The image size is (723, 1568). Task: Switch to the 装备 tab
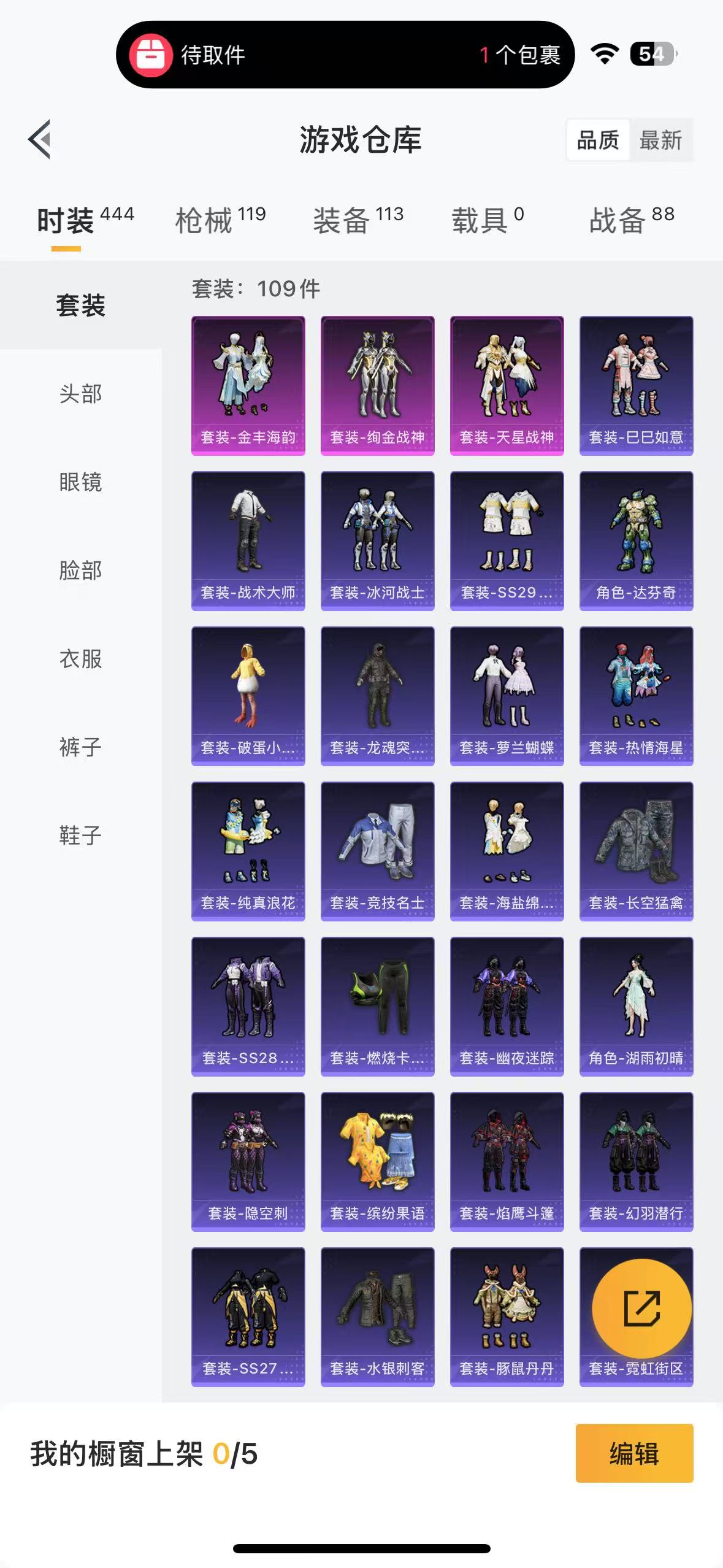click(358, 220)
